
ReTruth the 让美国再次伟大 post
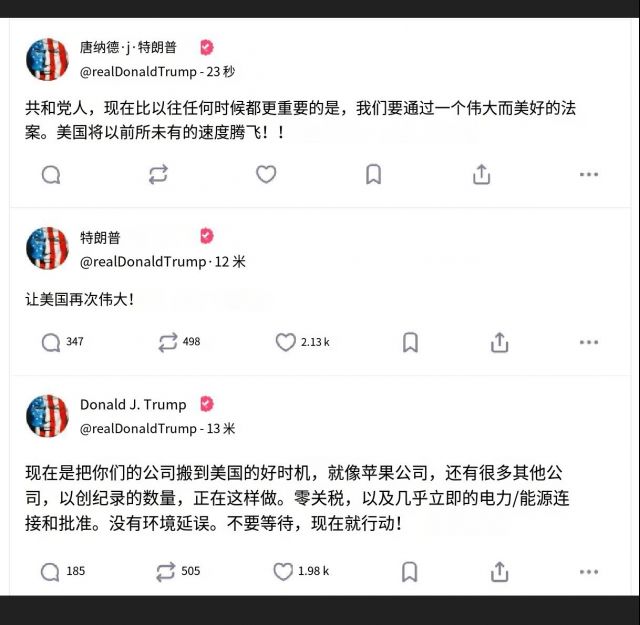coord(168,342)
